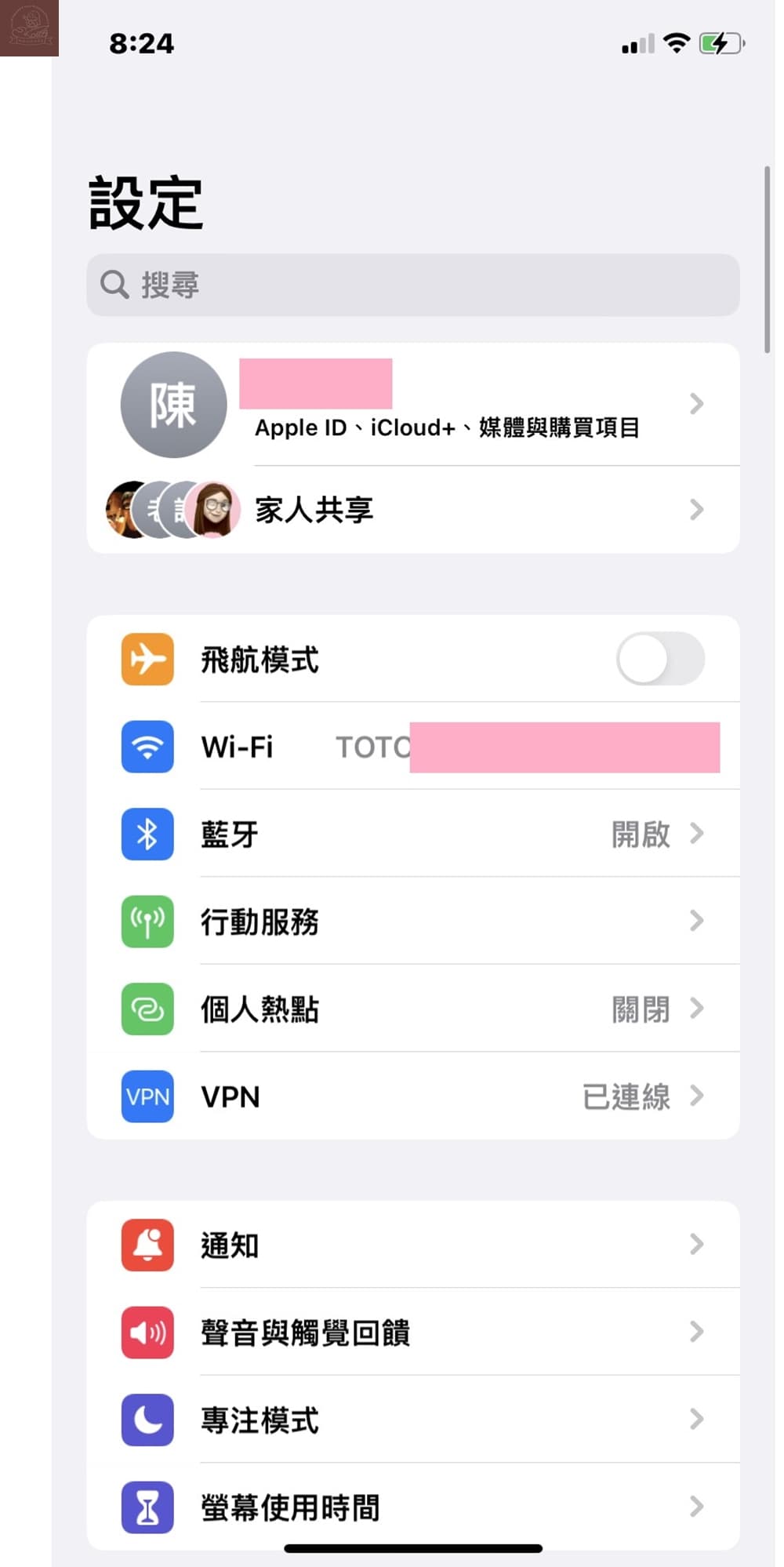Select the blue VPN icon
Image resolution: width=784 pixels, height=1567 pixels.
point(147,1096)
